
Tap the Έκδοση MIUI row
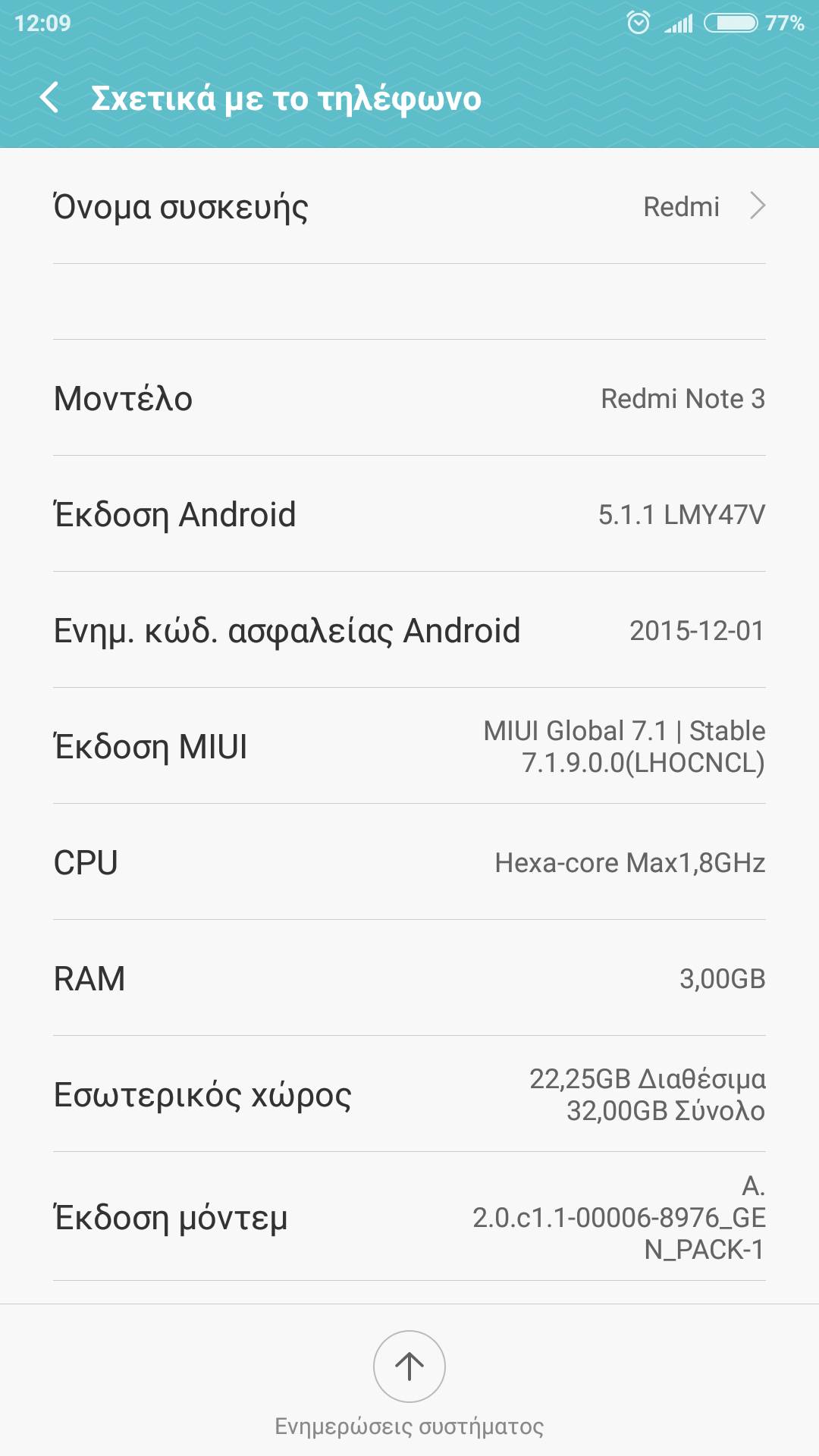(409, 746)
